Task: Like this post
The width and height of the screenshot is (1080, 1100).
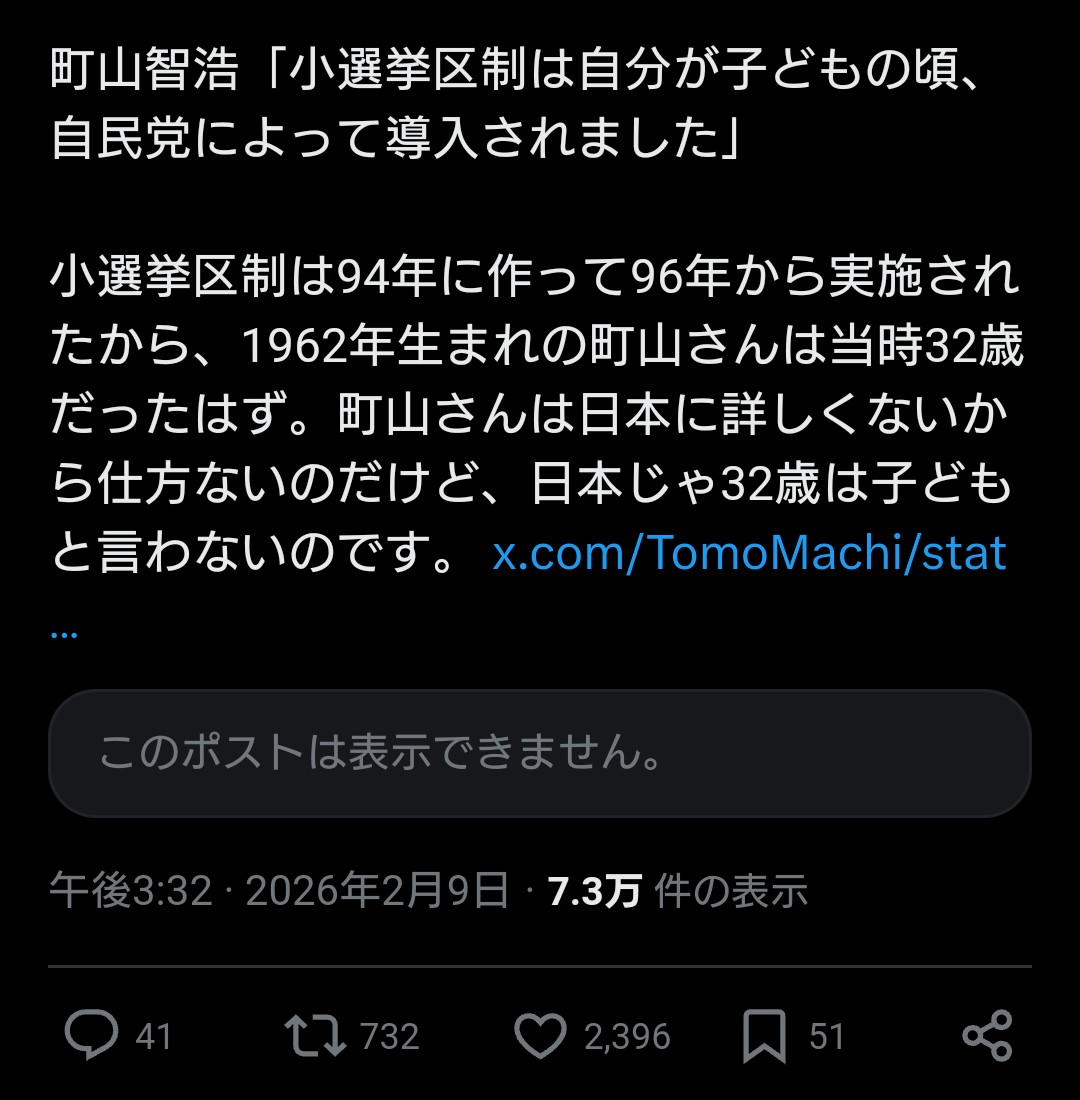Action: [x=540, y=1035]
